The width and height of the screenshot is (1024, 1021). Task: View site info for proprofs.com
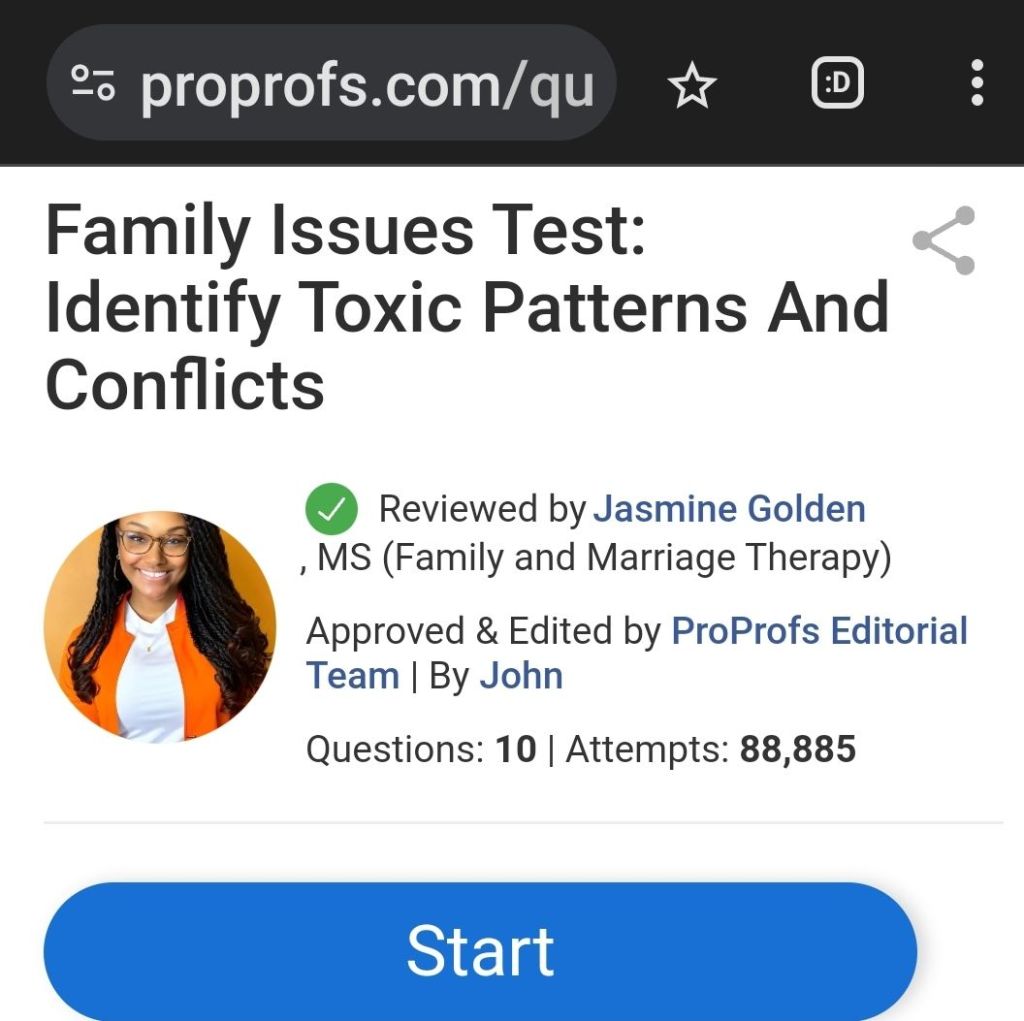(94, 85)
